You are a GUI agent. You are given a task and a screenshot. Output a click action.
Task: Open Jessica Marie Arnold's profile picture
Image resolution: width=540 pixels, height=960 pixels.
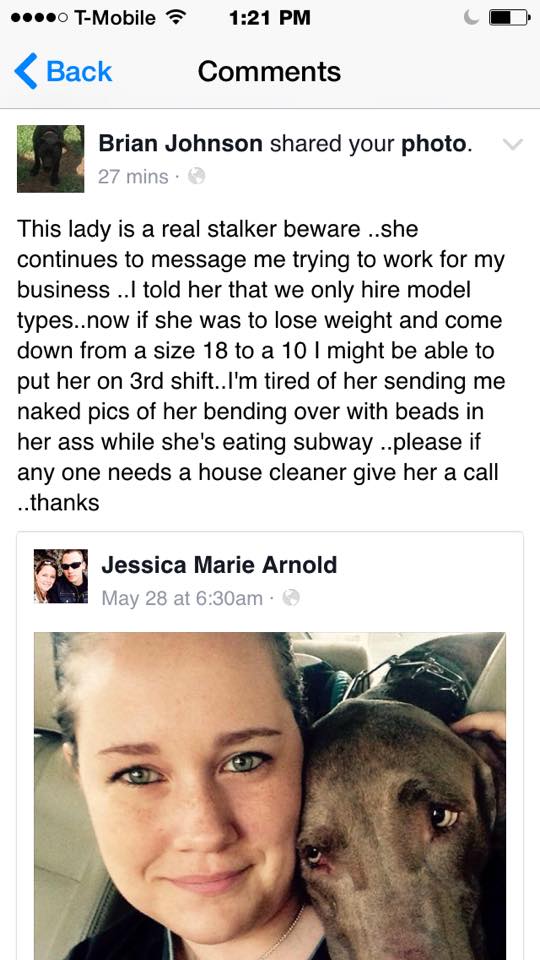[x=61, y=576]
